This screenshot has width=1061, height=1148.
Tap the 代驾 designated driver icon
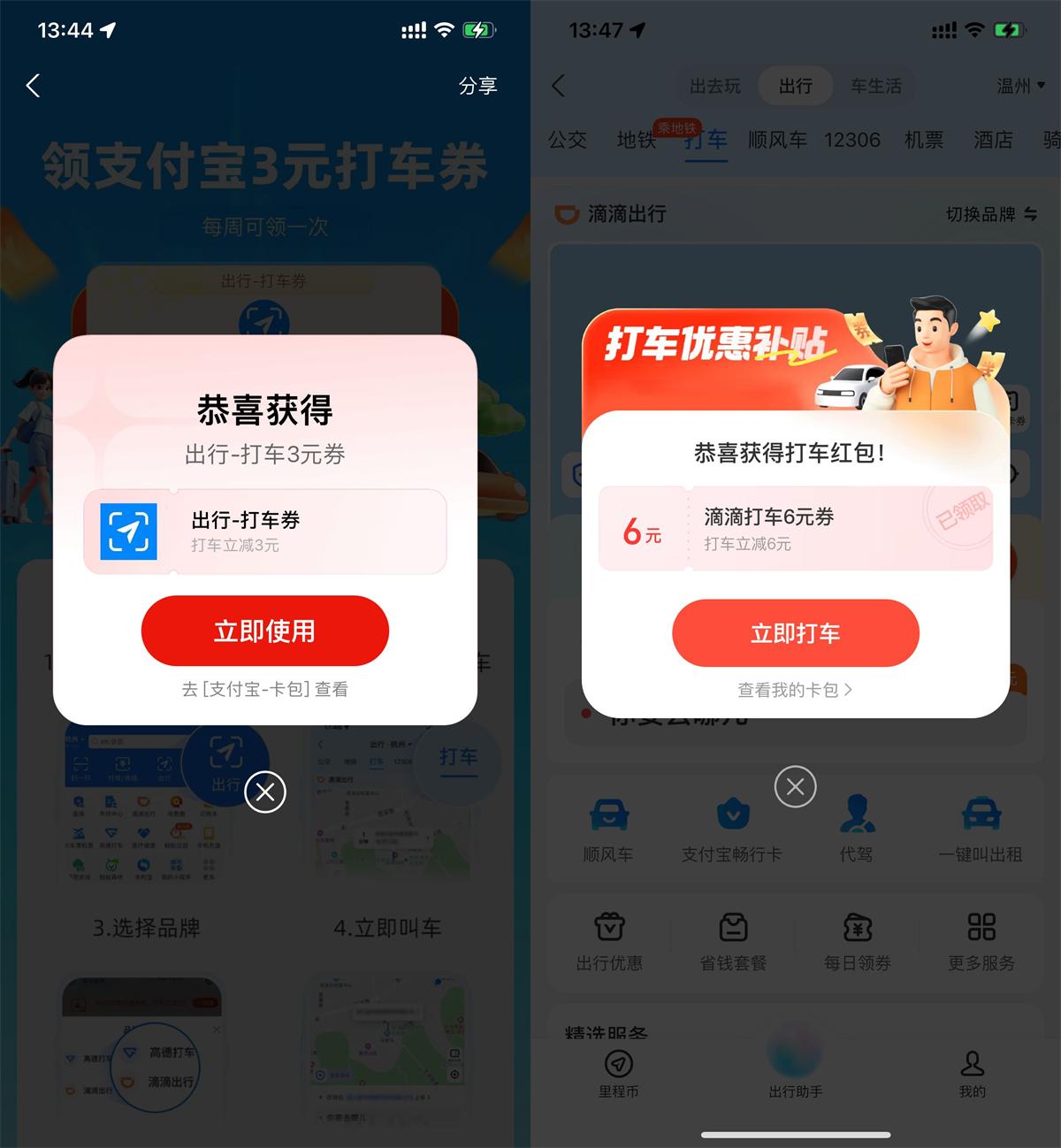pyautogui.click(x=856, y=827)
